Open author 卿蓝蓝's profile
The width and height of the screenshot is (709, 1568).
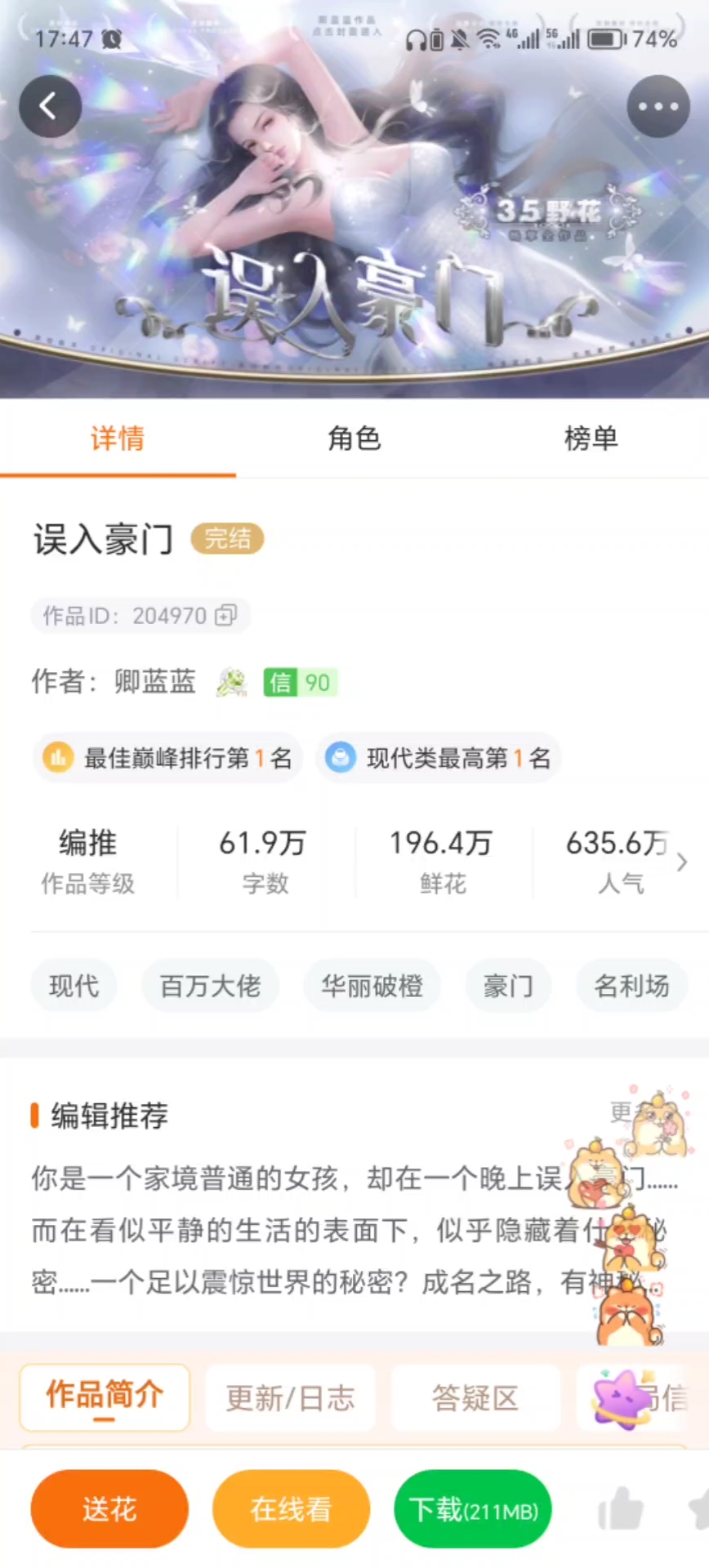tap(155, 681)
